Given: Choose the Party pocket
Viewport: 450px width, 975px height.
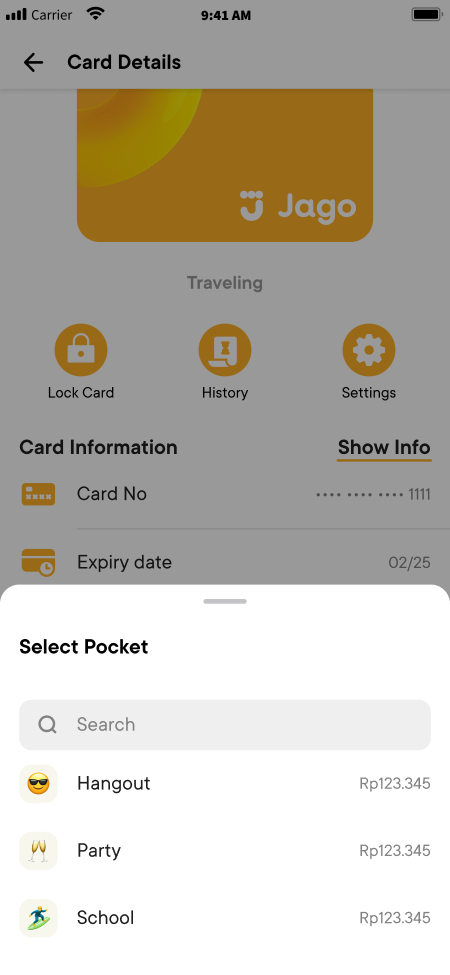Looking at the screenshot, I should coord(225,851).
